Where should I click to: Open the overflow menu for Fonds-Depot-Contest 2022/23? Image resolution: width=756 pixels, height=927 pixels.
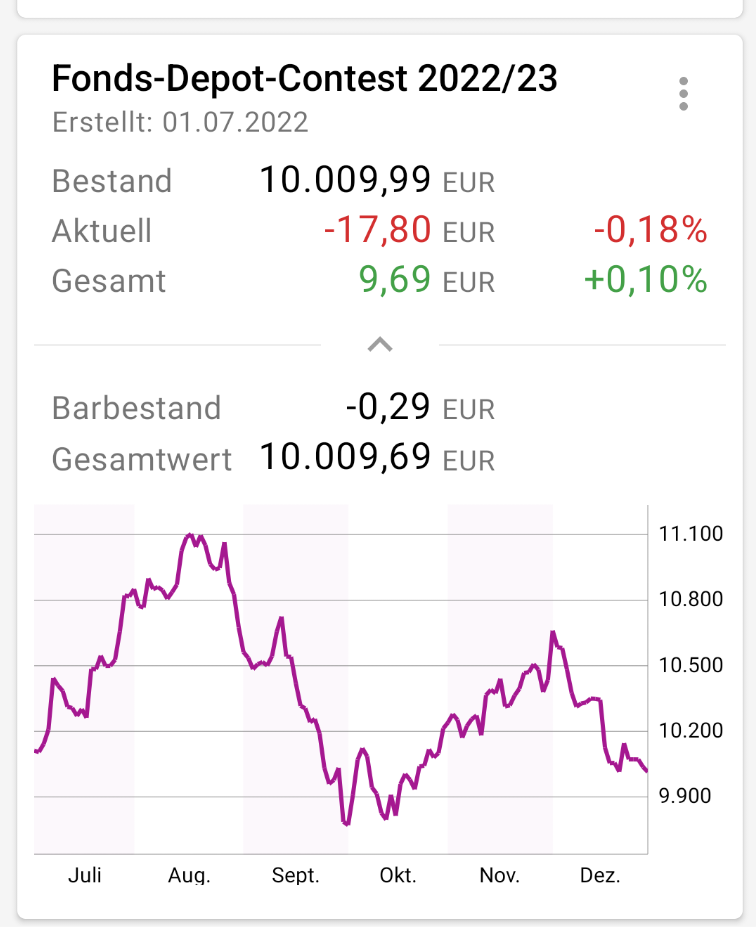pos(683,94)
